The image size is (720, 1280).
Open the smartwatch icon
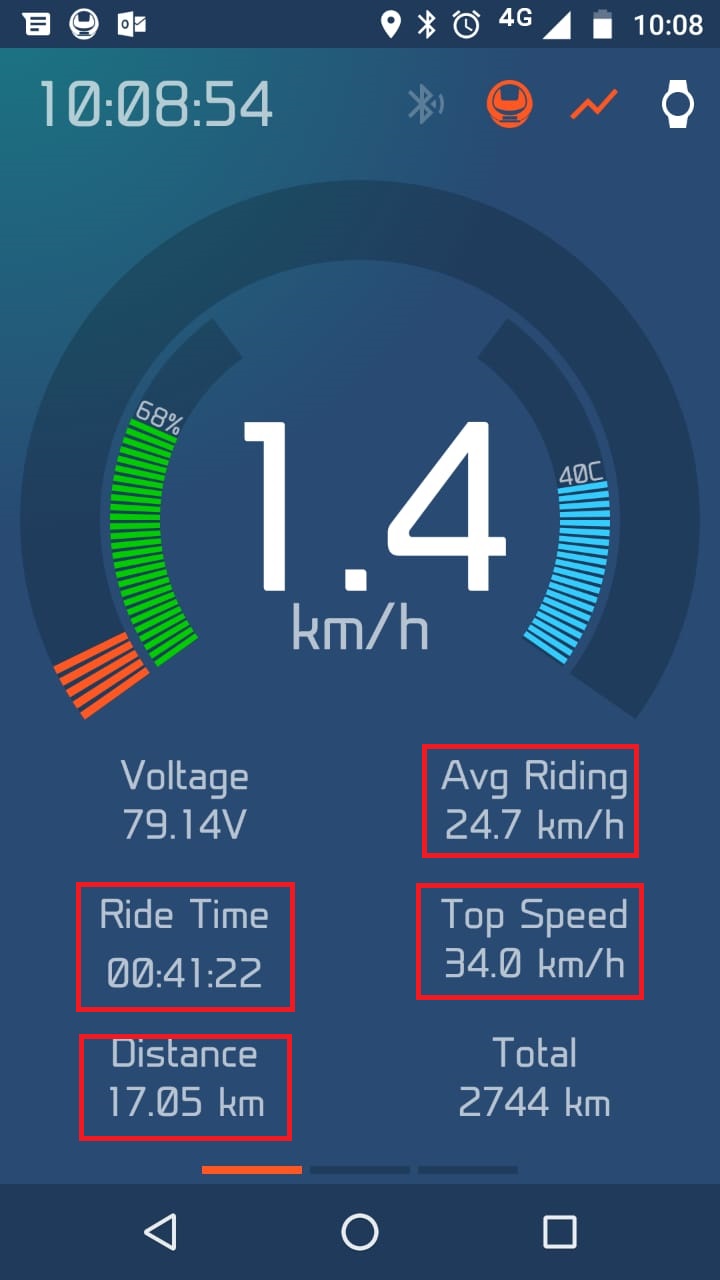[x=678, y=104]
